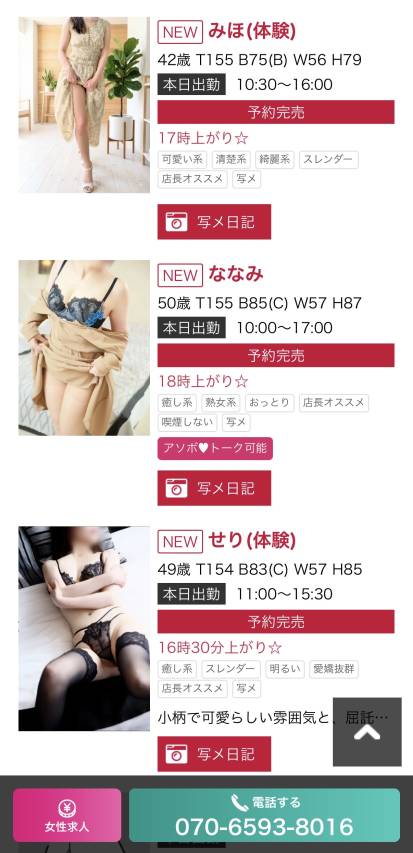Image resolution: width=413 pixels, height=853 pixels.
Task: Open the せり(体験) name link
Action: point(252,541)
